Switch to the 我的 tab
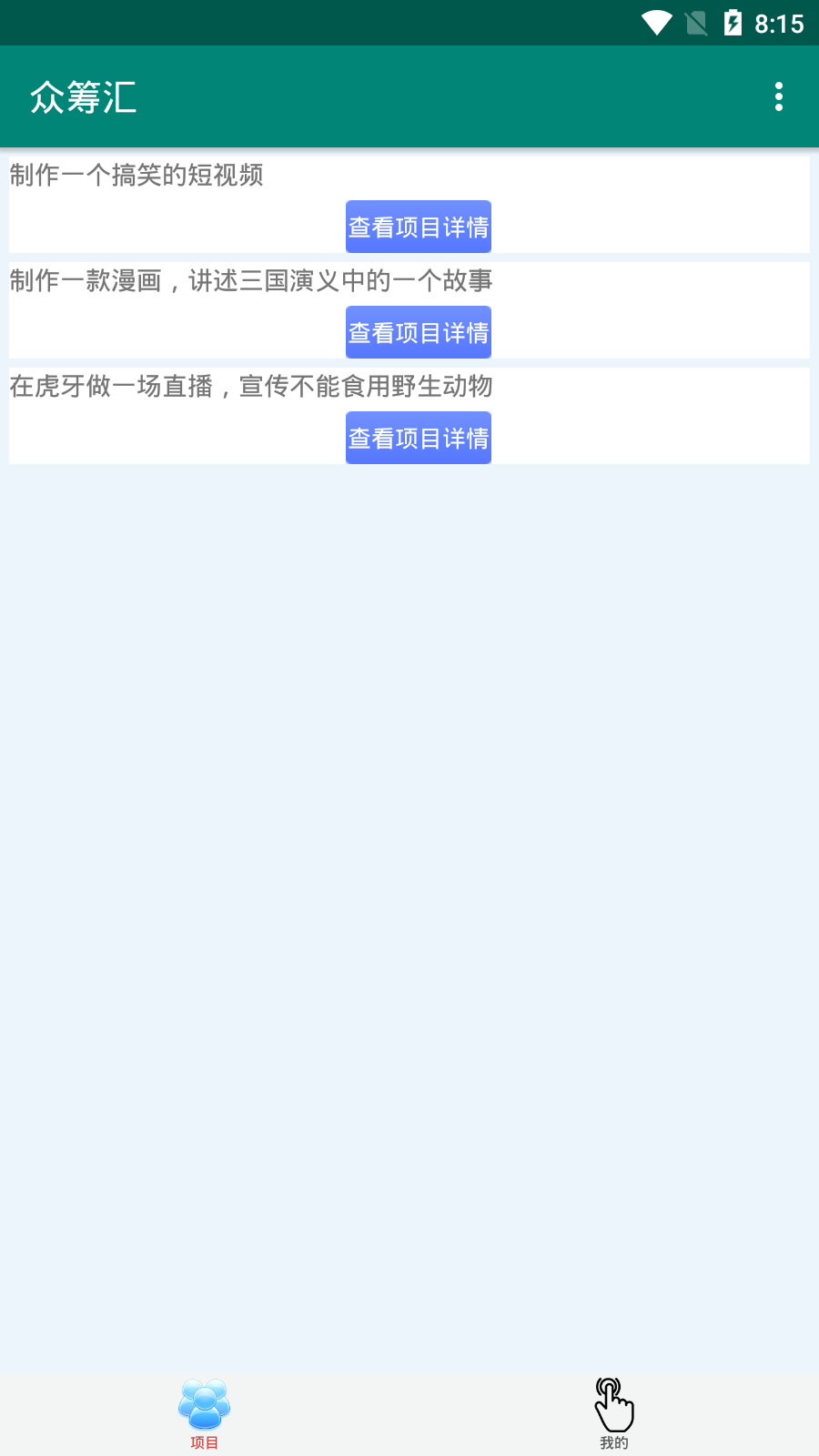Image resolution: width=819 pixels, height=1456 pixels. [x=614, y=1415]
